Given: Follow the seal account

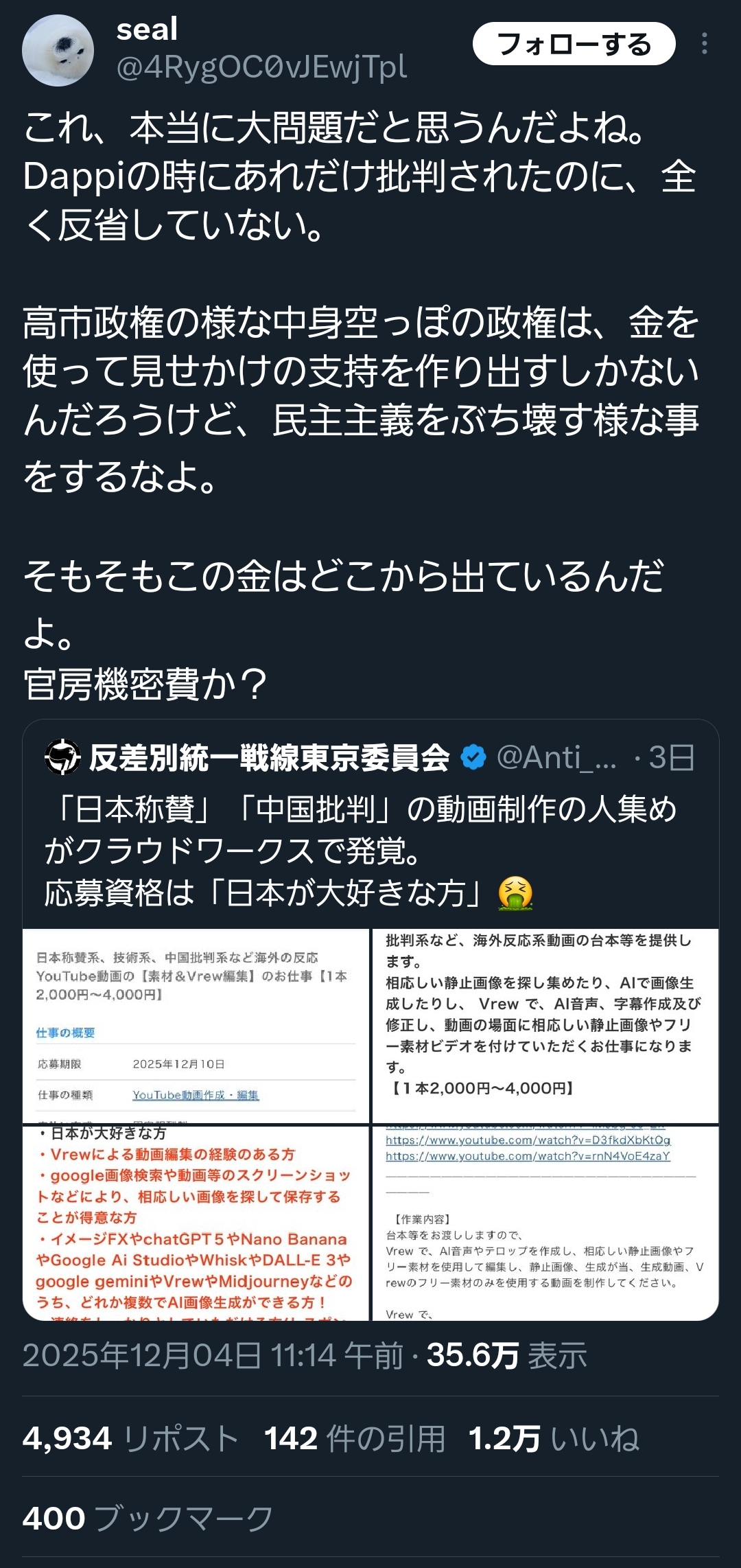Looking at the screenshot, I should (x=574, y=44).
